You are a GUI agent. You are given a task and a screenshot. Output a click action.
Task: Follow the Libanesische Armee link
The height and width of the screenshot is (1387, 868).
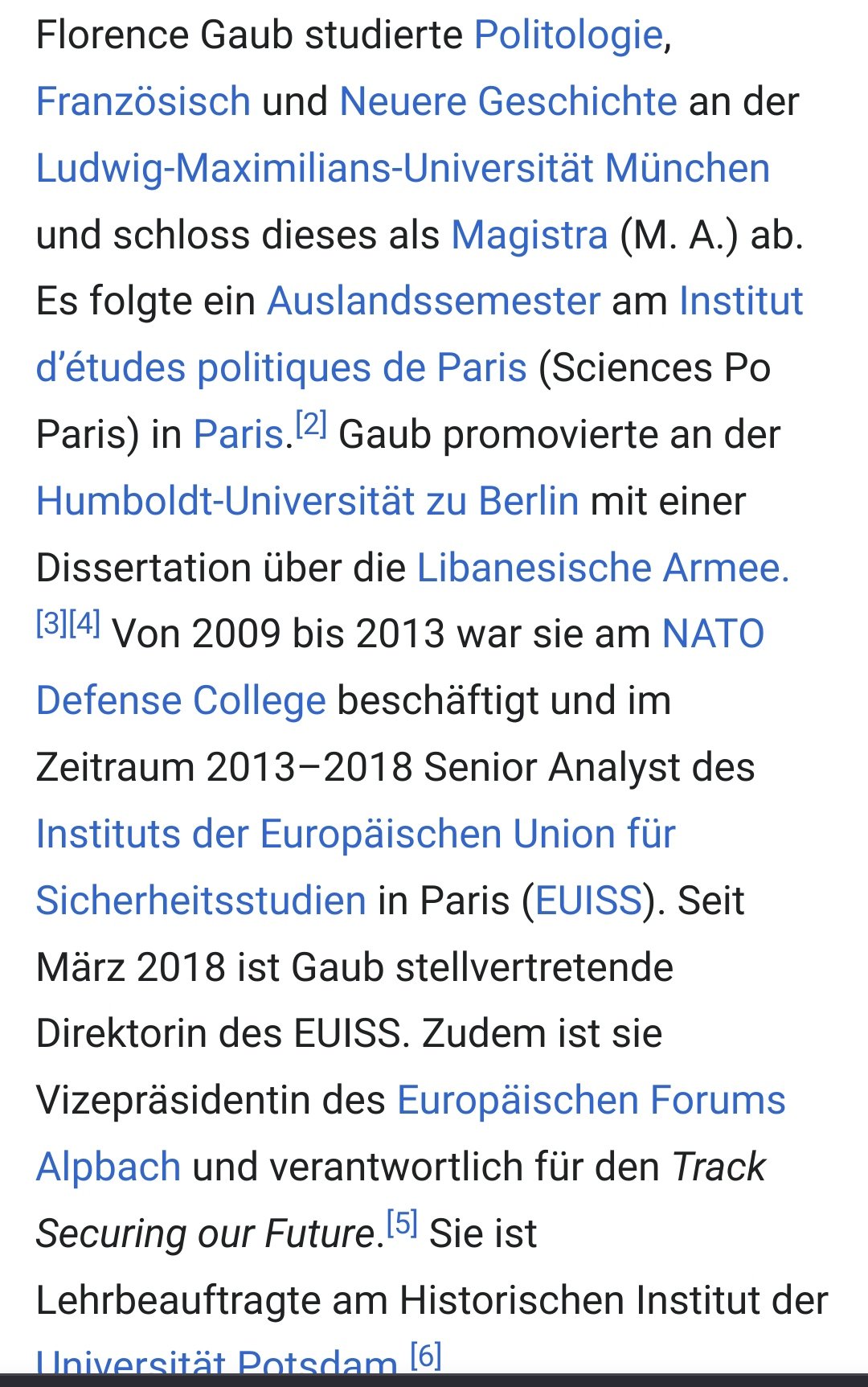(602, 568)
